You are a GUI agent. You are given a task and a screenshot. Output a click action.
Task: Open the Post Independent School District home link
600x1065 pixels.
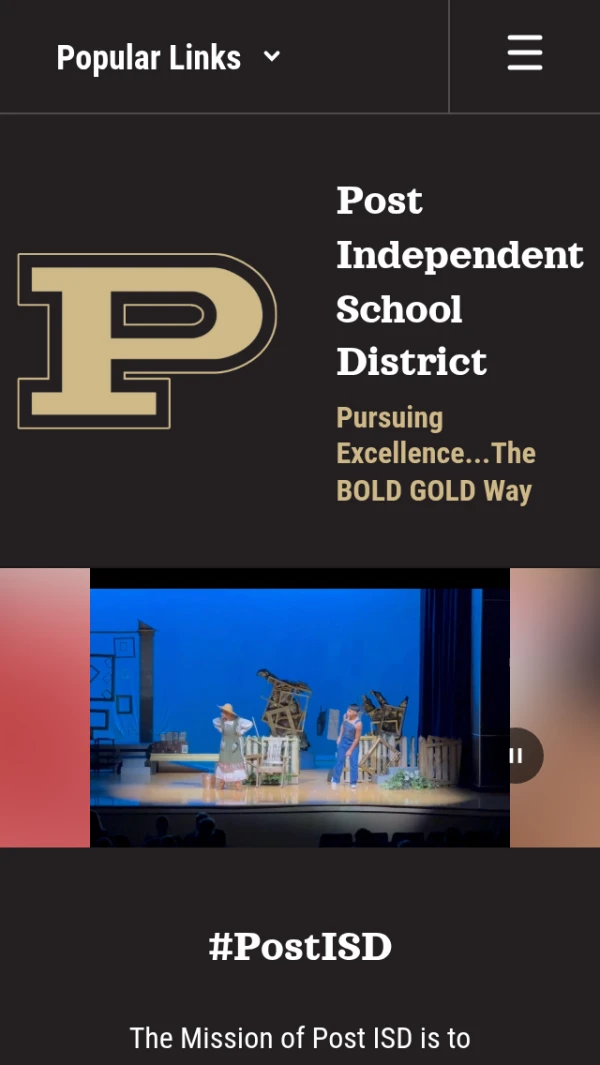pyautogui.click(x=459, y=281)
